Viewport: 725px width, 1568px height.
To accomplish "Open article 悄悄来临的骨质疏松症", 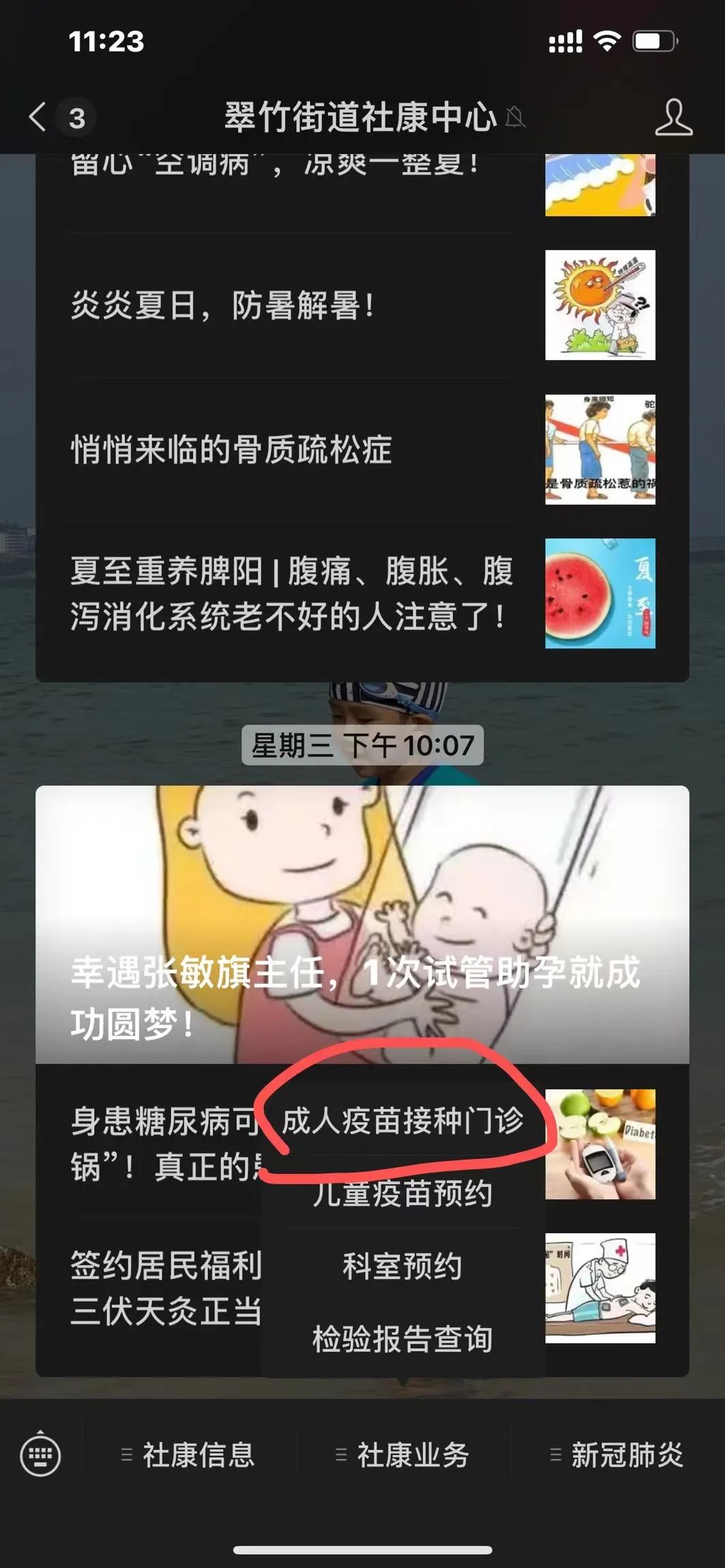I will pos(293,450).
